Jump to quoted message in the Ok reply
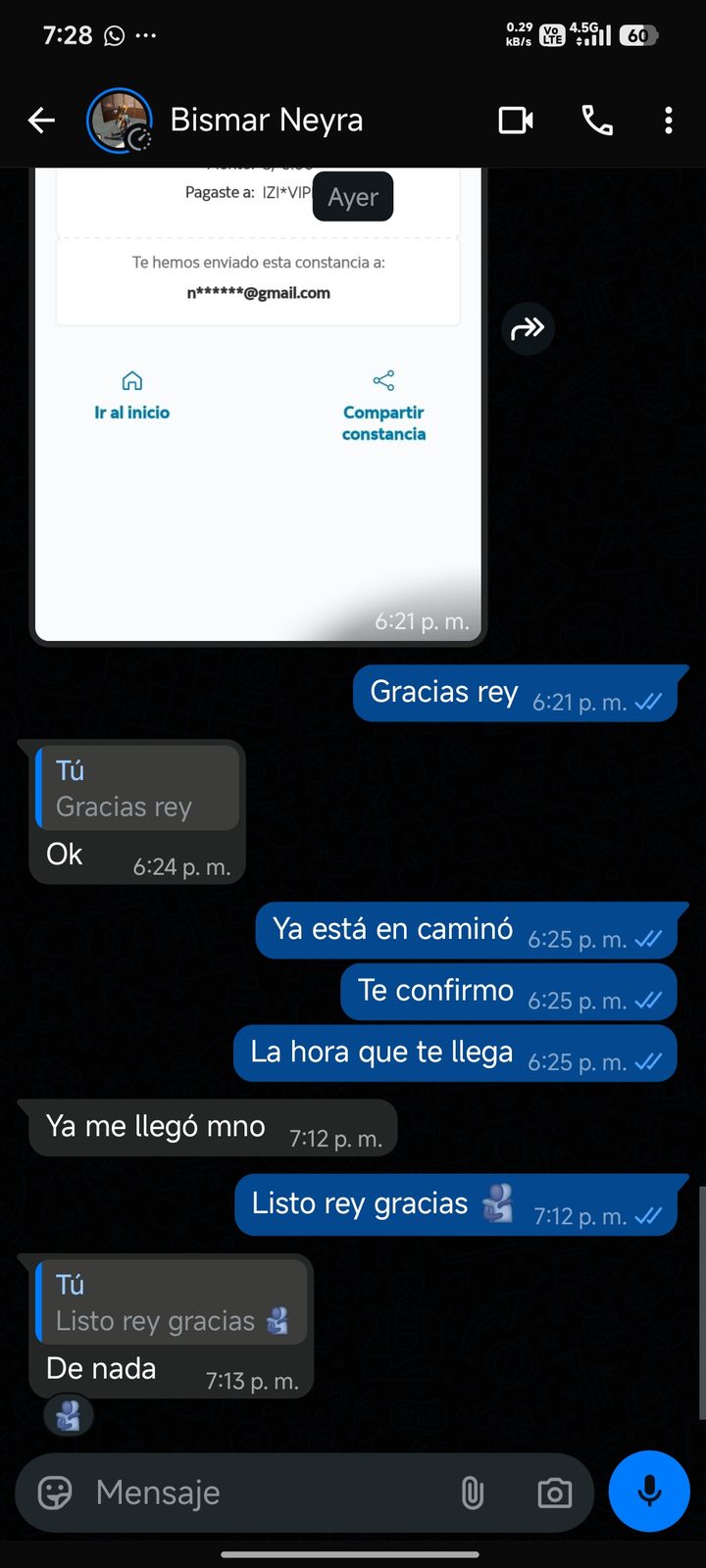 (137, 788)
